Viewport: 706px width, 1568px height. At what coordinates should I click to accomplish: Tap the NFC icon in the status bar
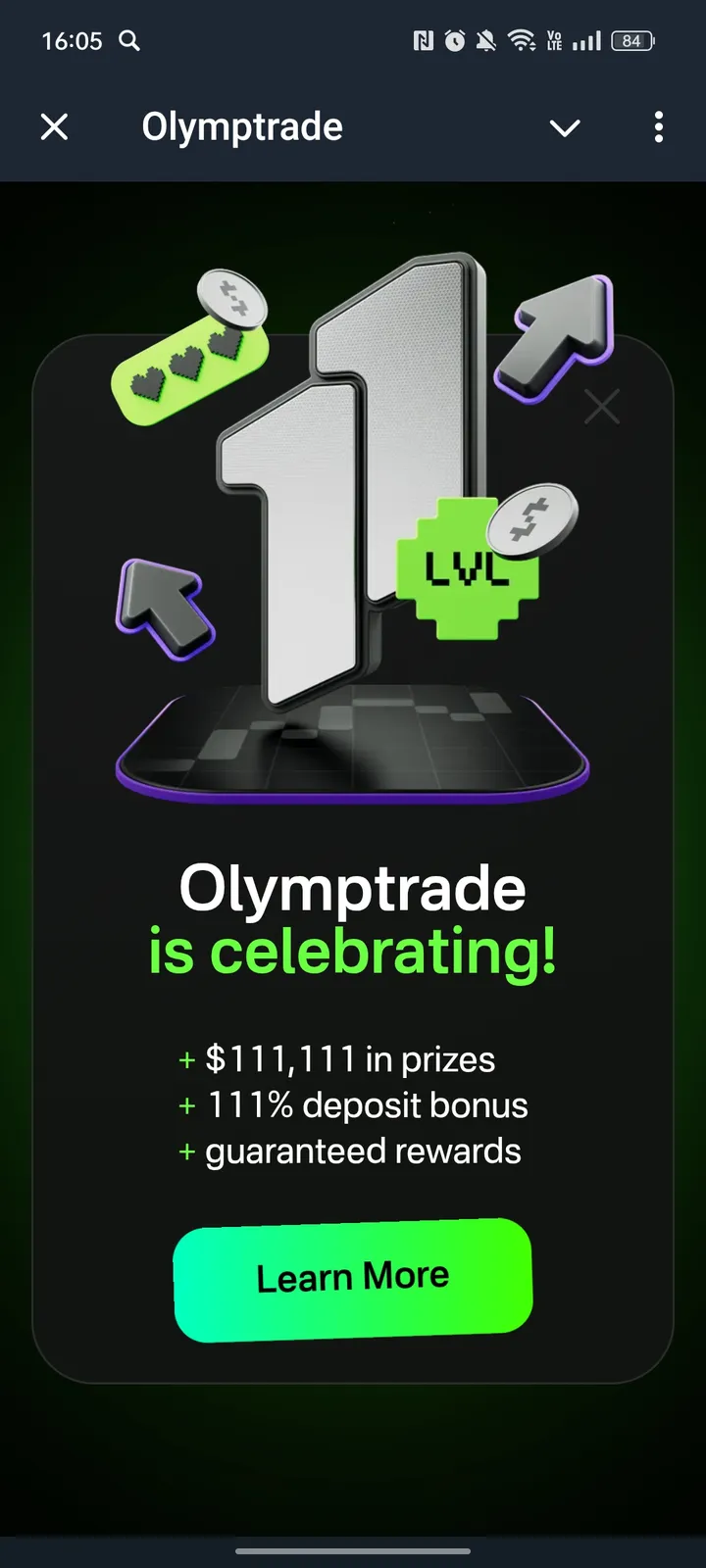point(424,41)
